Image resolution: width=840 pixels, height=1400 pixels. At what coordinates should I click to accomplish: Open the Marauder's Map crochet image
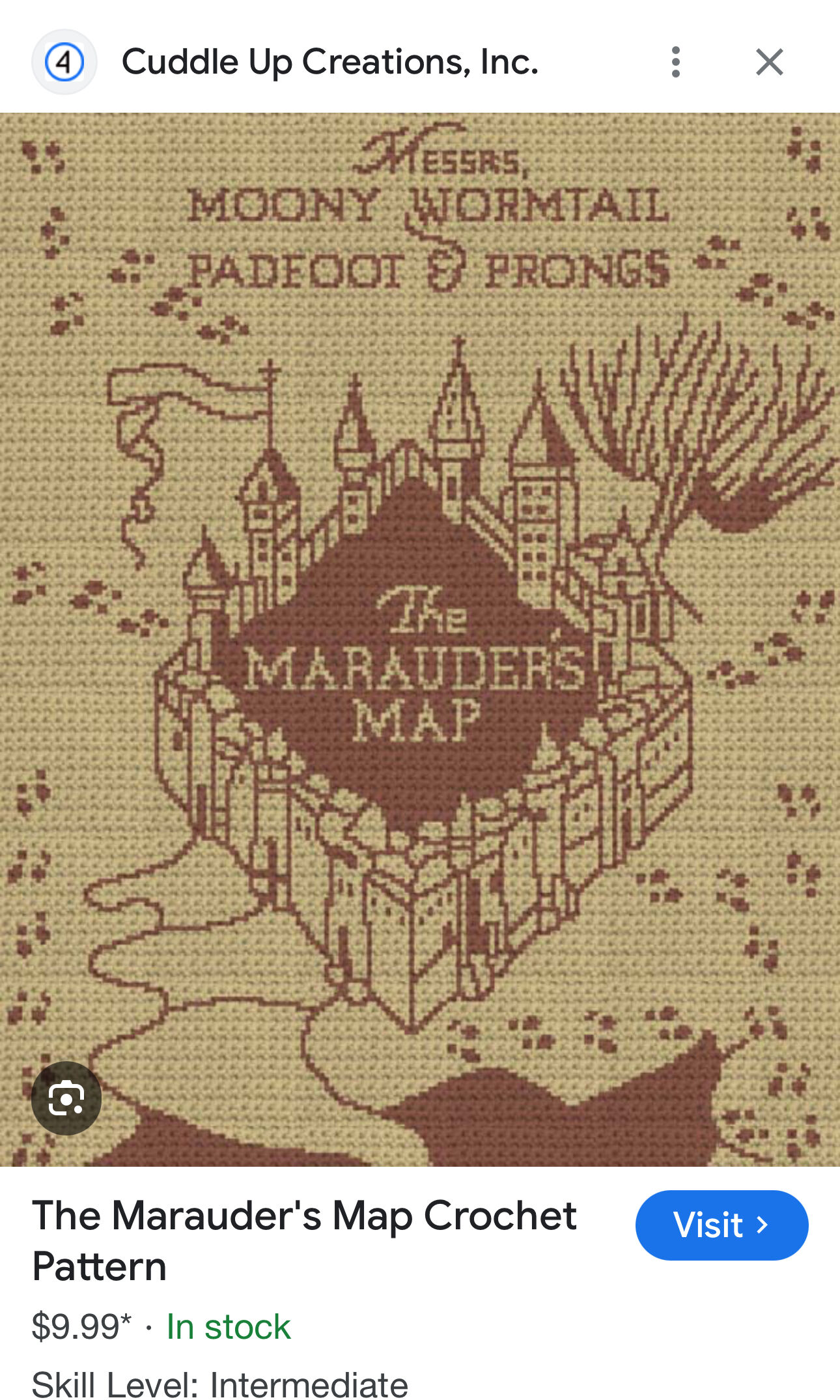(420, 639)
